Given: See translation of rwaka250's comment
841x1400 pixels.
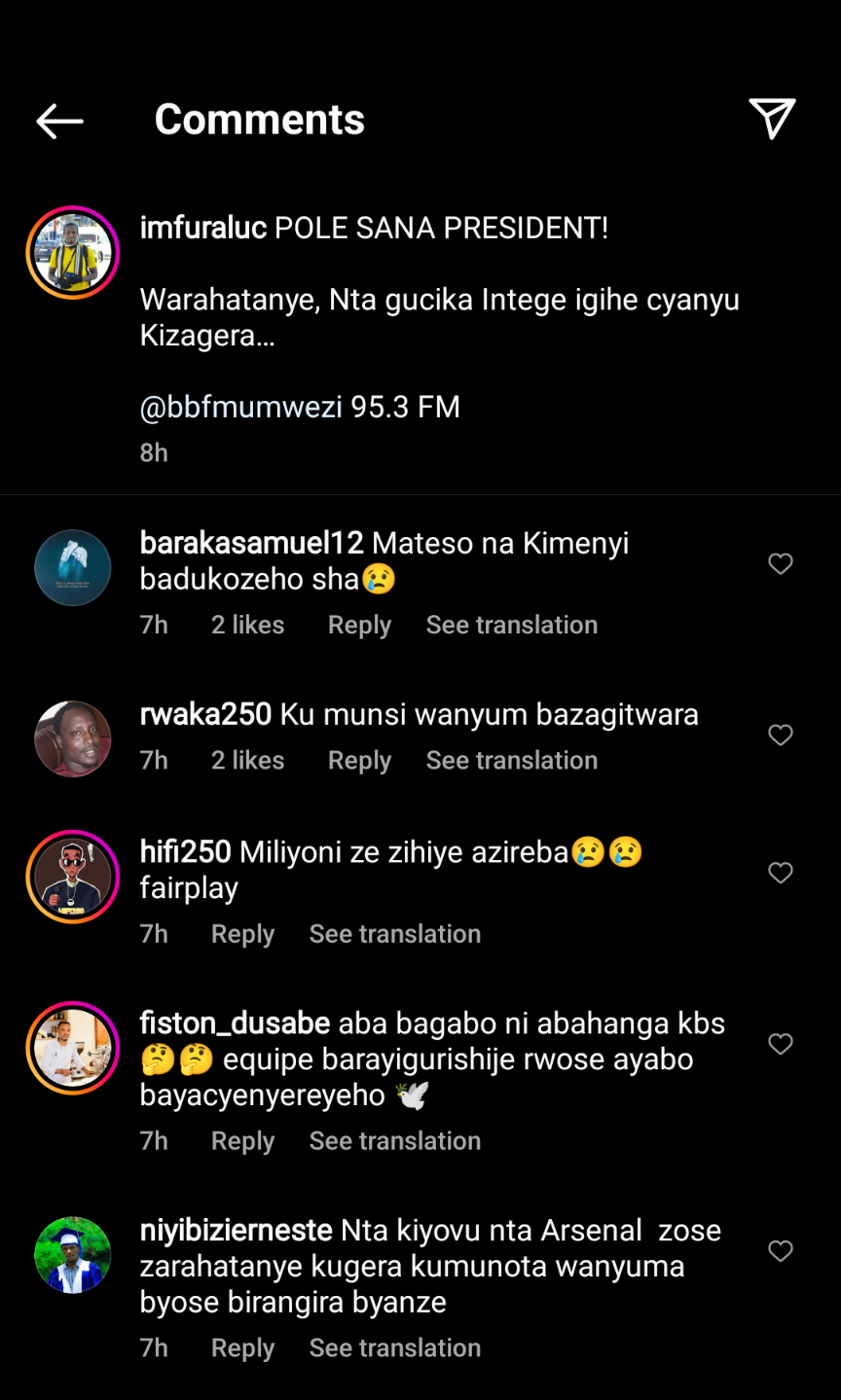Looking at the screenshot, I should coord(511,760).
